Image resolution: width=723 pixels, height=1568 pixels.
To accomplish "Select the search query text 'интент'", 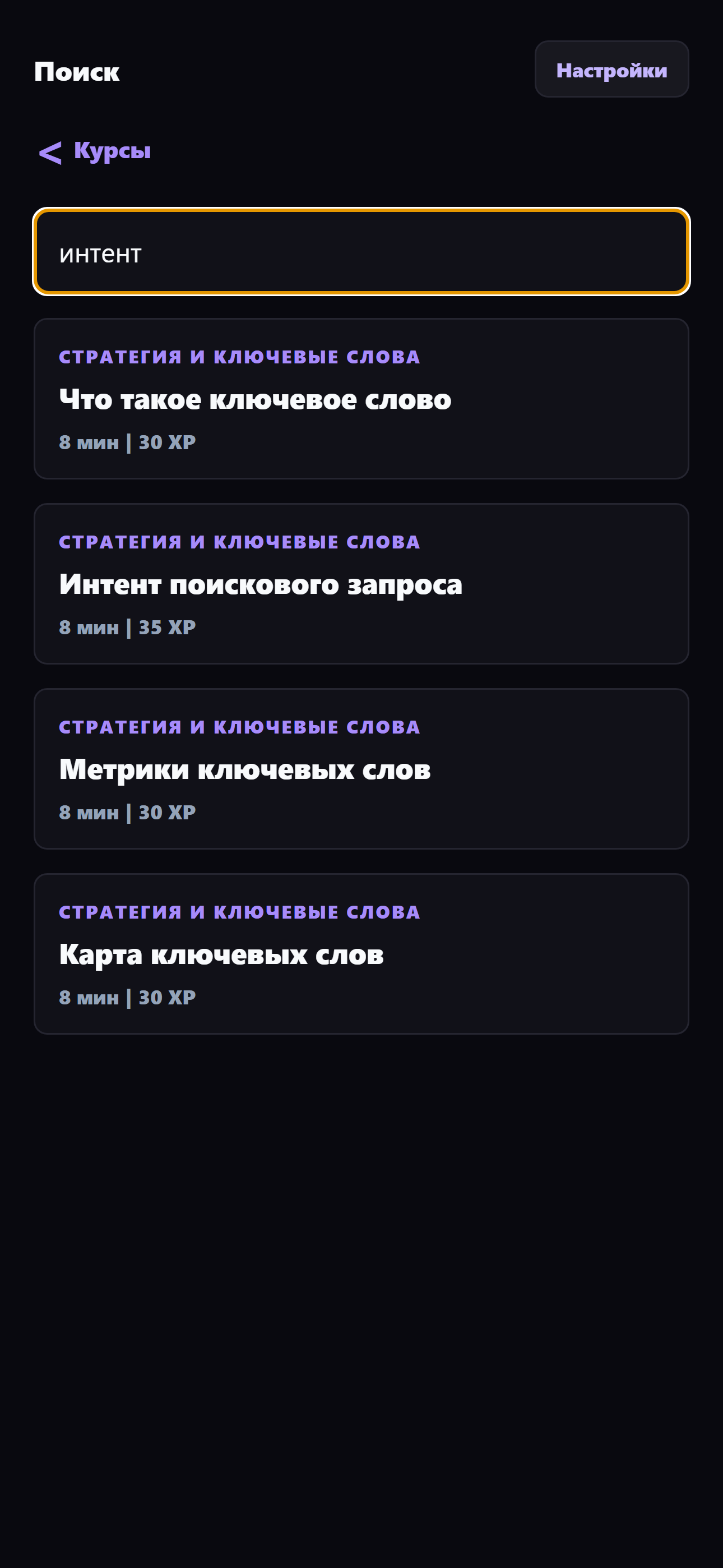I will point(101,253).
